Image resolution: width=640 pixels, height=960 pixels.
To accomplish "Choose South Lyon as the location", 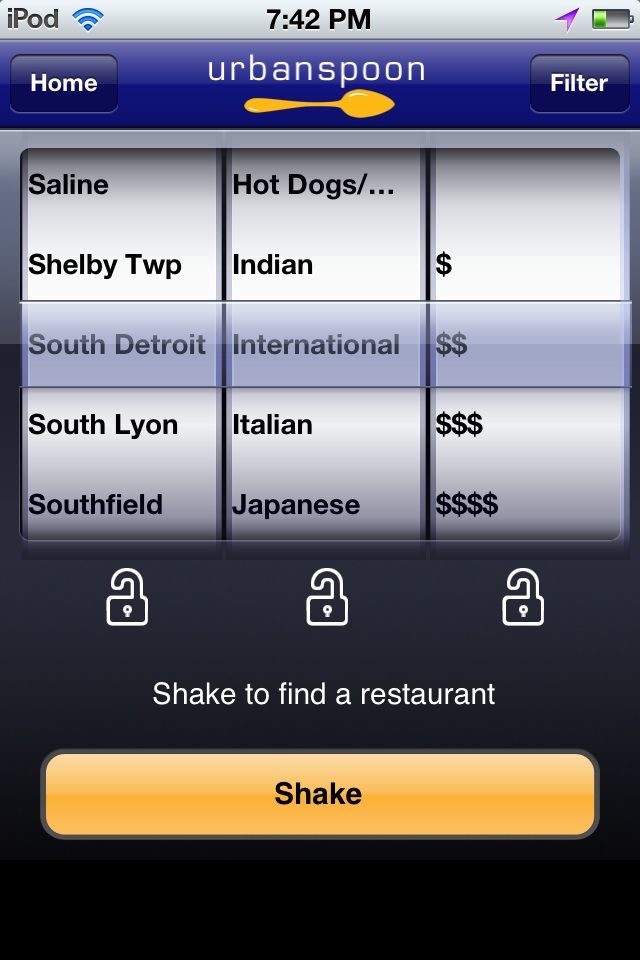I will (x=103, y=425).
